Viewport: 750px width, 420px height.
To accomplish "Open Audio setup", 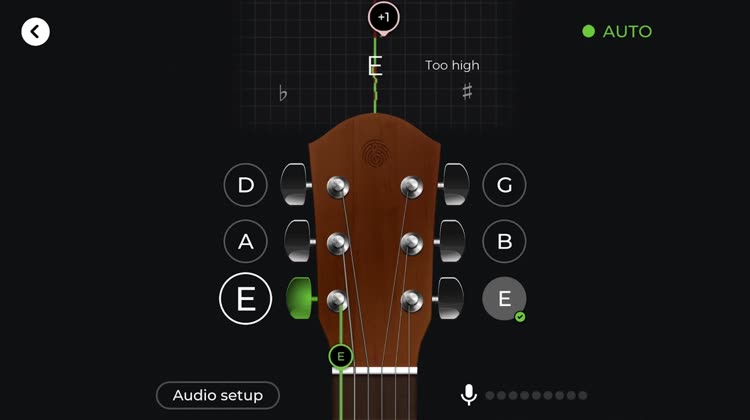I will tap(217, 395).
